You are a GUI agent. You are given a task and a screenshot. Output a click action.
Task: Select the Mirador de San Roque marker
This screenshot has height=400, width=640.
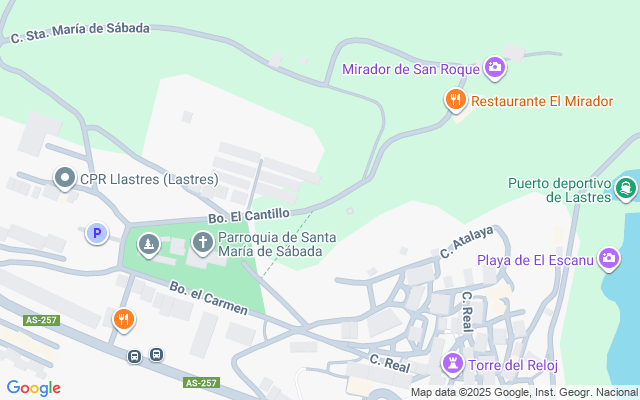[x=494, y=69]
